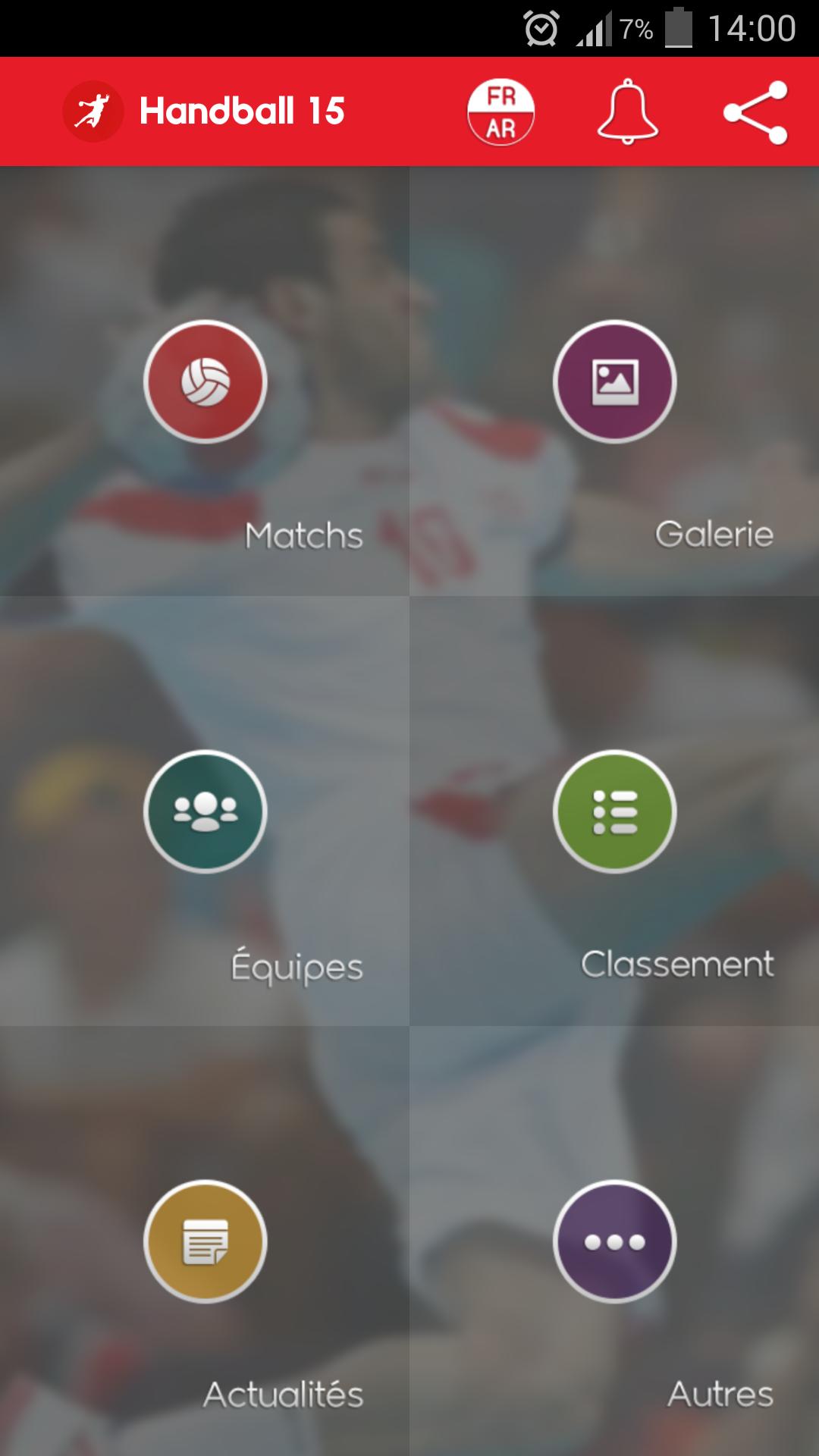Show the Classement rankings
The width and height of the screenshot is (819, 1456).
(614, 811)
